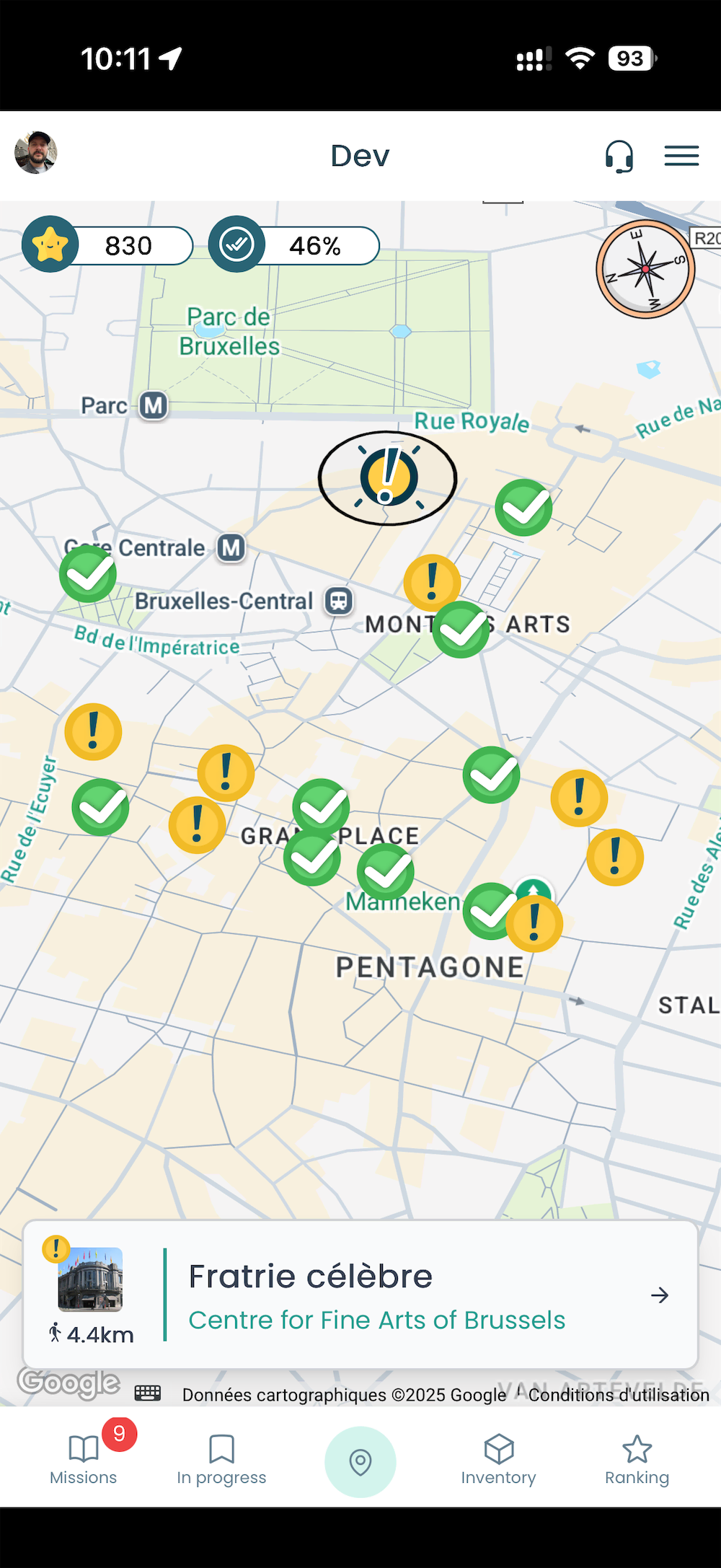
Task: Open the headset support icon
Action: click(x=619, y=155)
